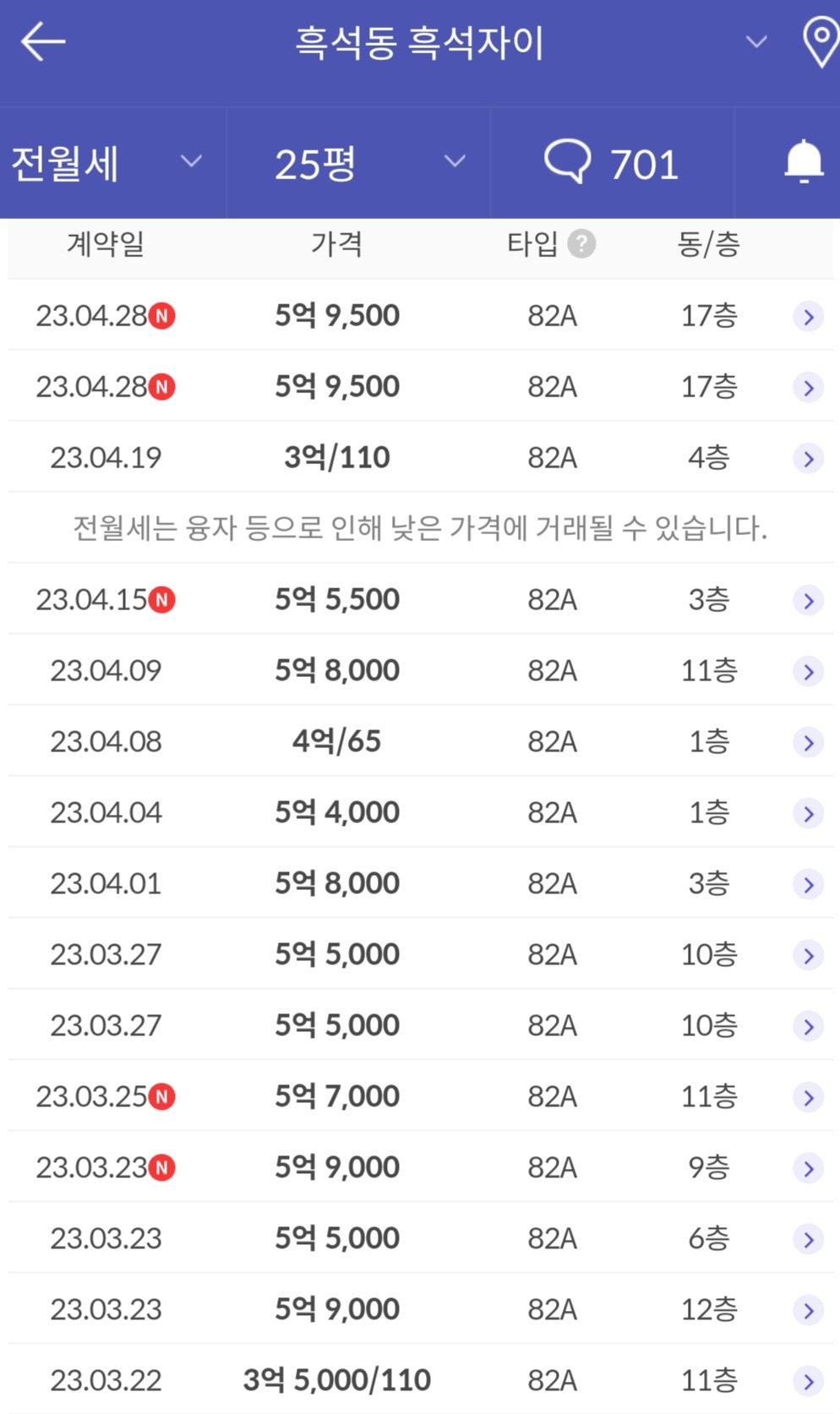This screenshot has width=840, height=1414.
Task: Open the 23.04.04 5억 4,000 deal
Action: (808, 814)
